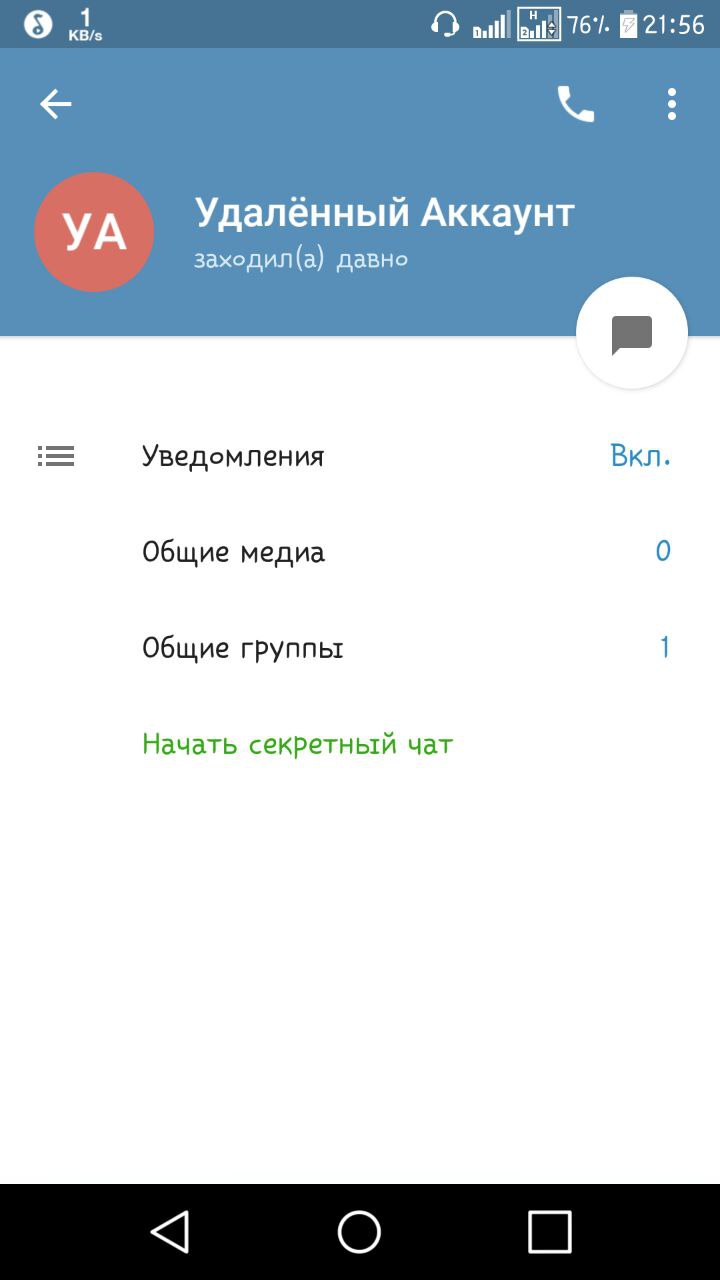Open the Общие медиа row

click(x=360, y=552)
